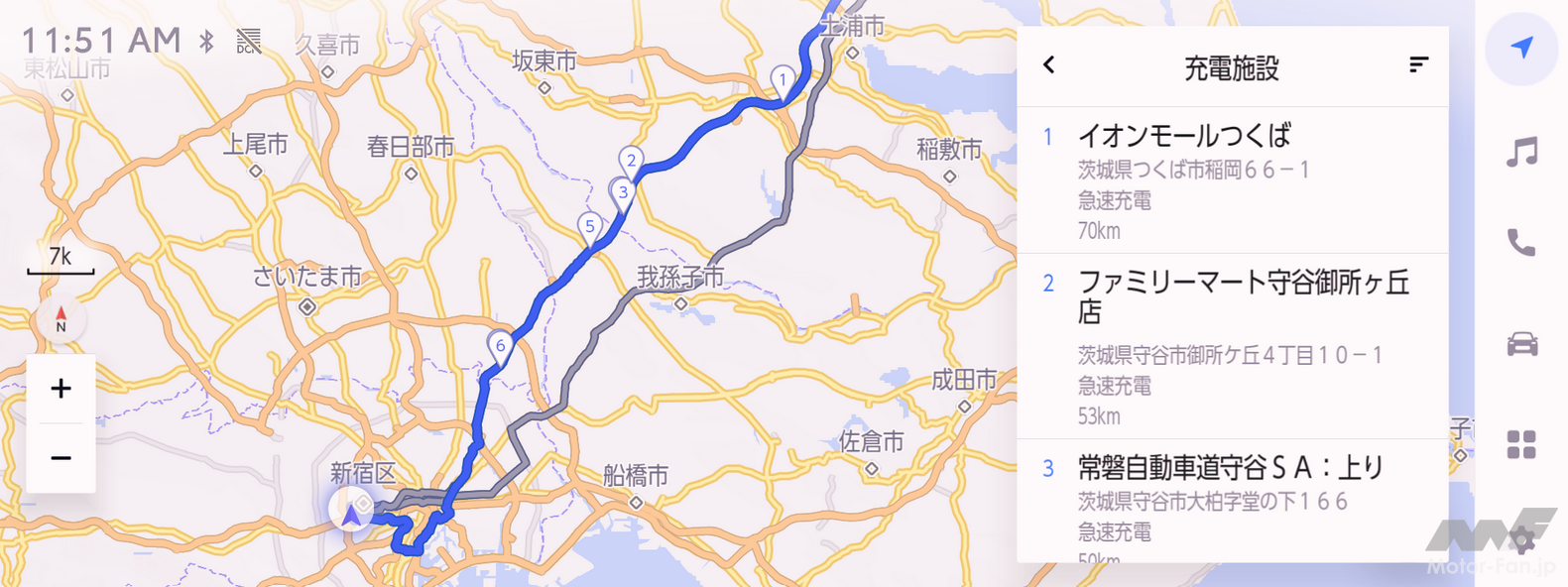Open the phone tab
This screenshot has height=587, width=1568.
(x=1521, y=243)
